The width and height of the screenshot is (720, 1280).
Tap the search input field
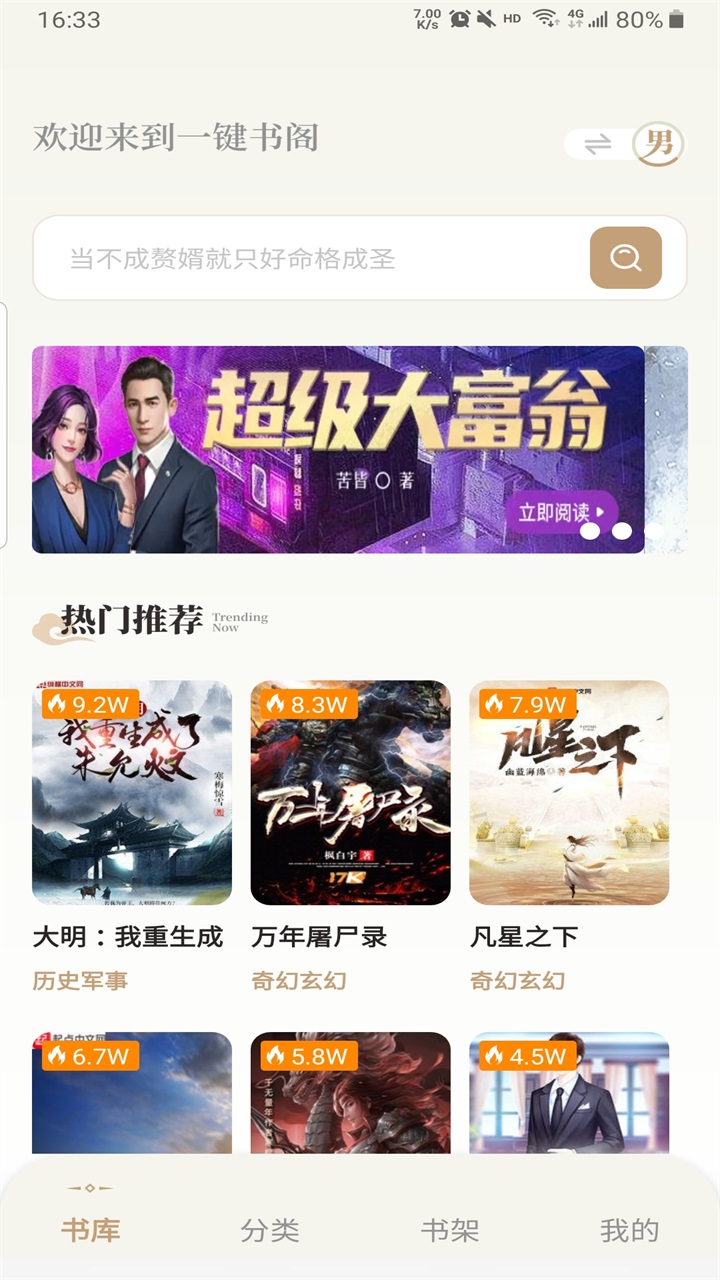[x=300, y=258]
